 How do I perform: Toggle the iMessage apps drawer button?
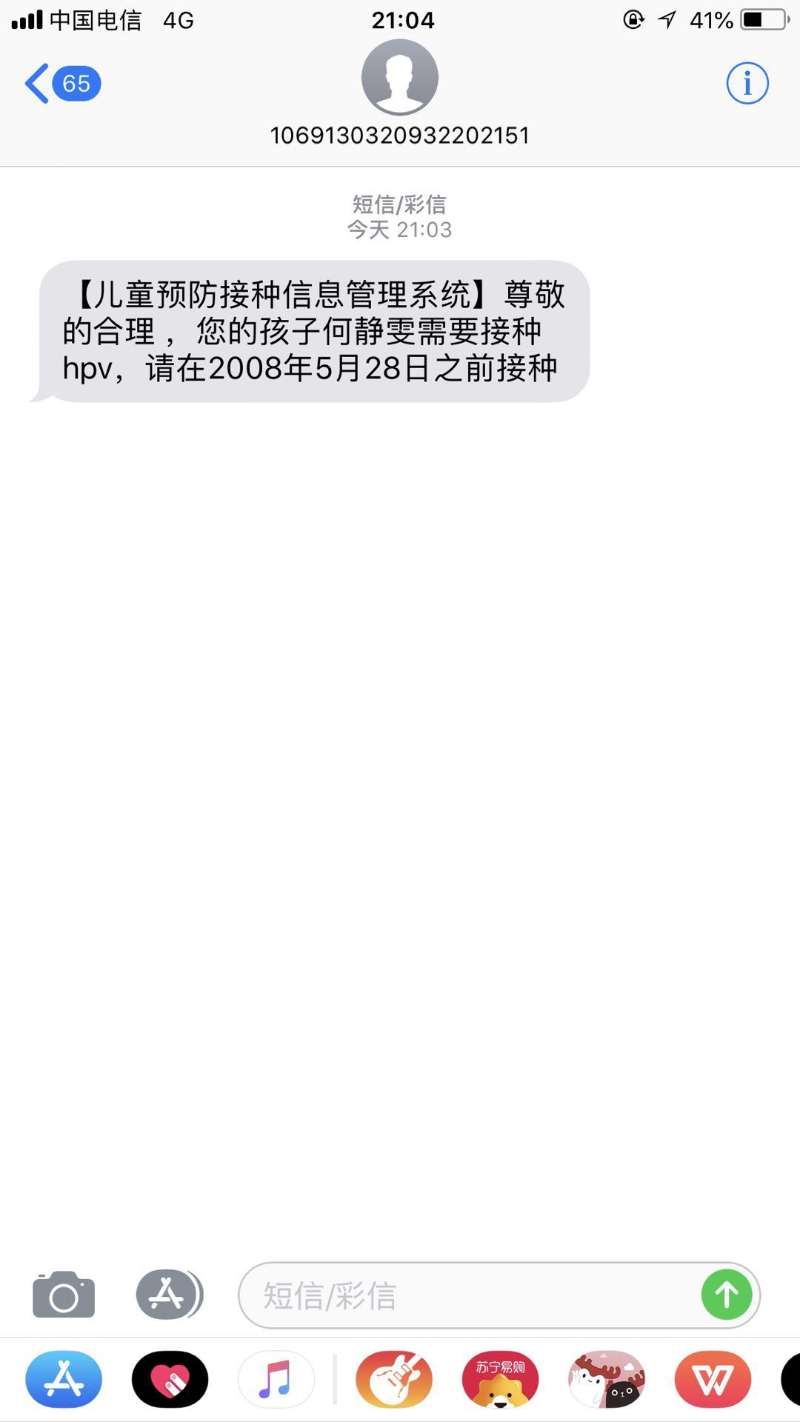coord(168,1296)
